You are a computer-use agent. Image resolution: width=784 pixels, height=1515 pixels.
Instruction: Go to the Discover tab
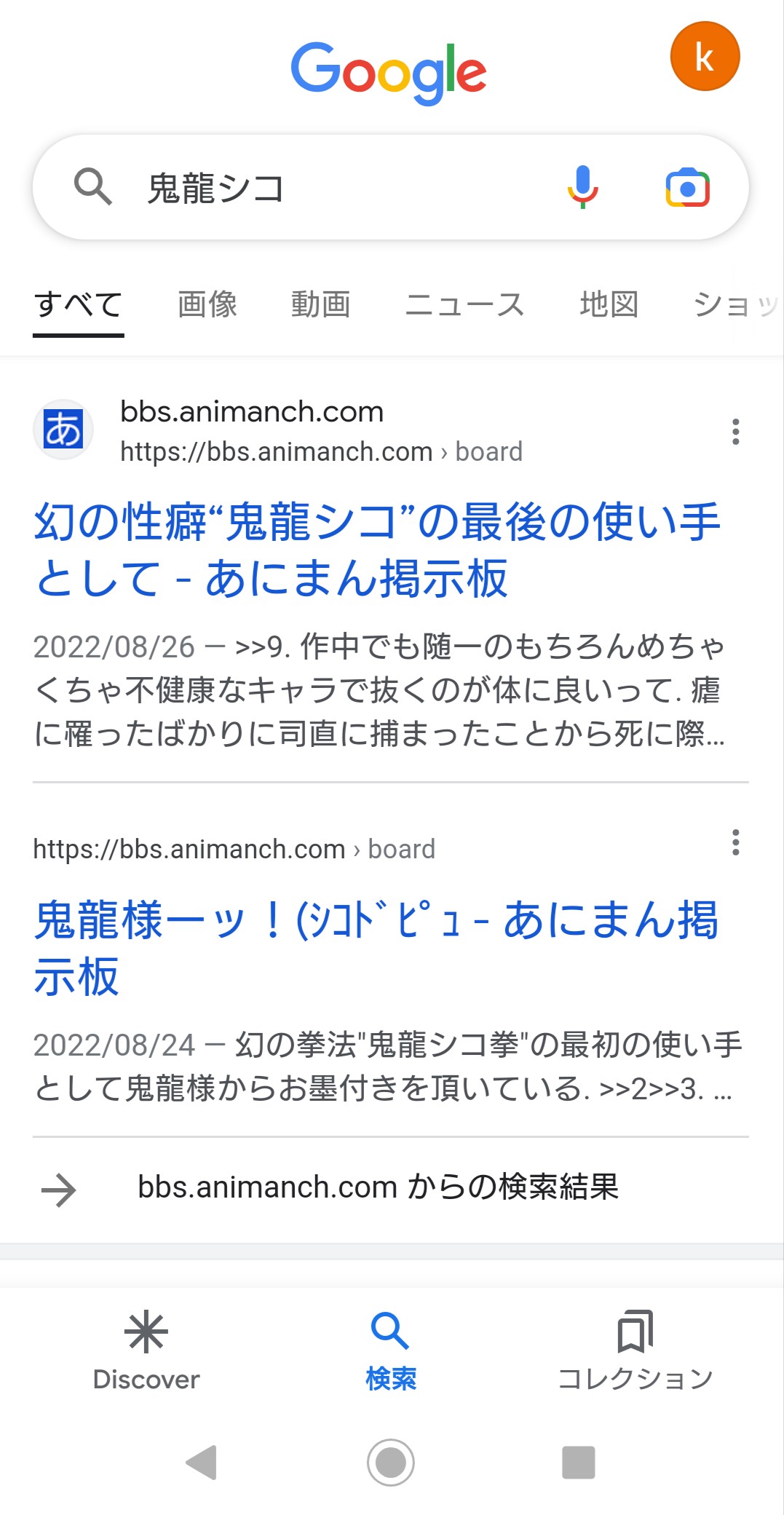click(x=146, y=1352)
